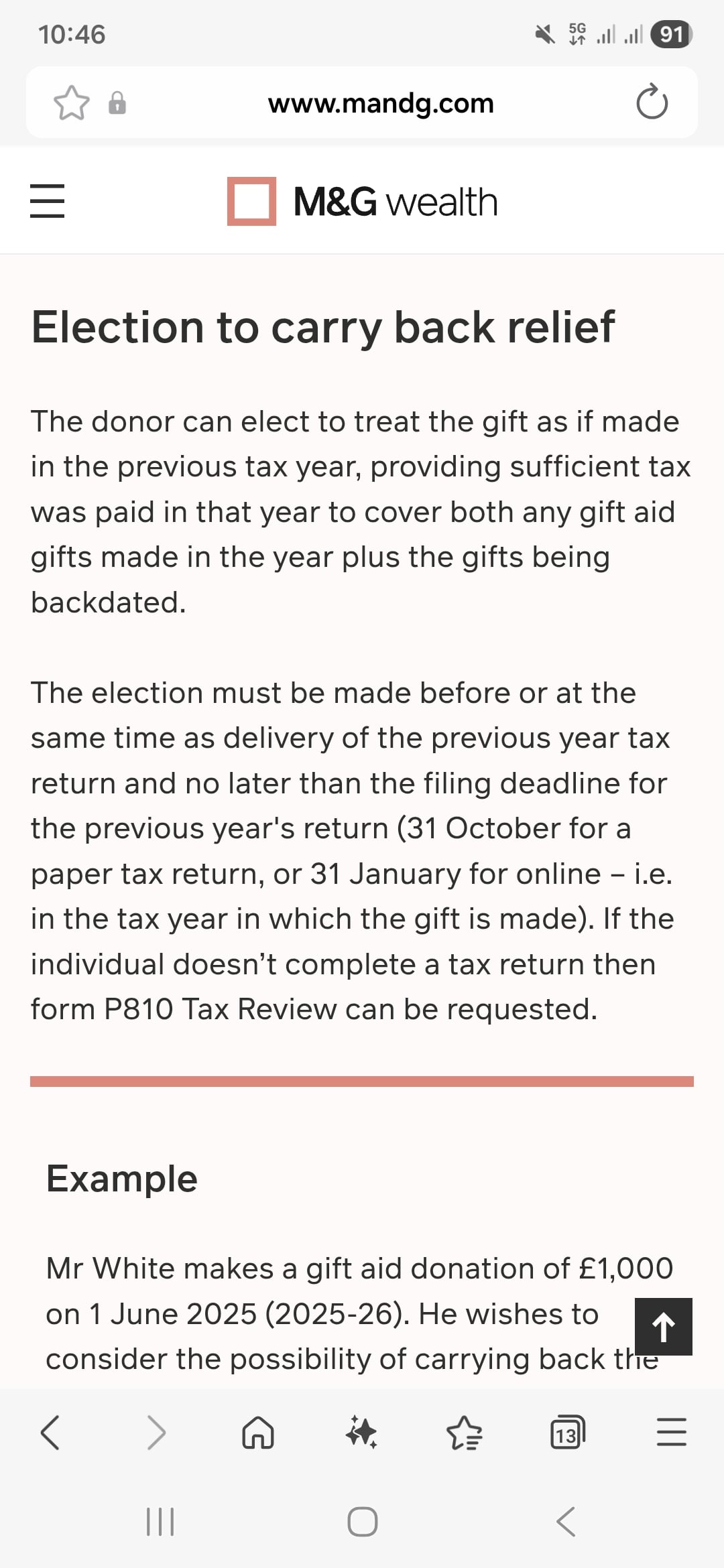Jump back to top with arrow button

tap(664, 1327)
